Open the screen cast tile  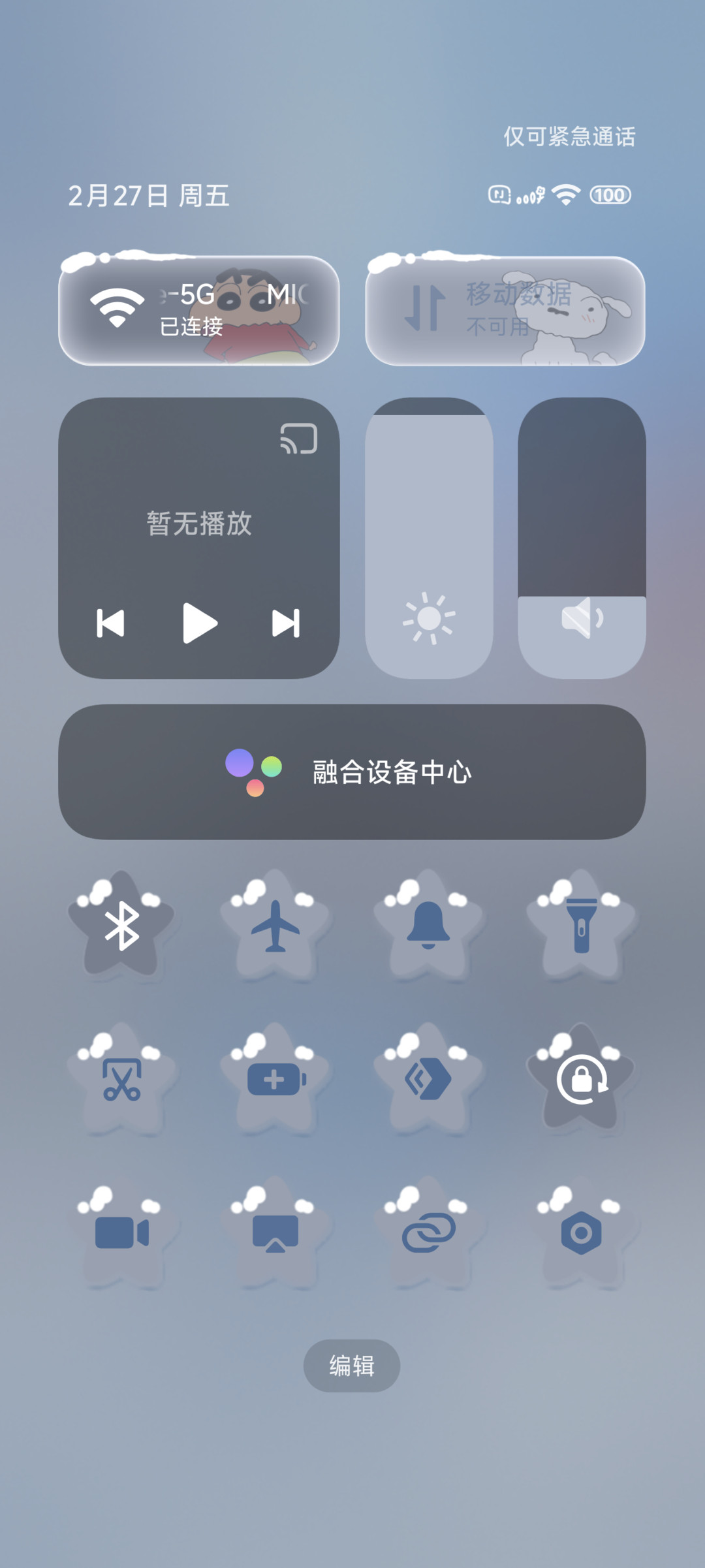click(275, 1232)
